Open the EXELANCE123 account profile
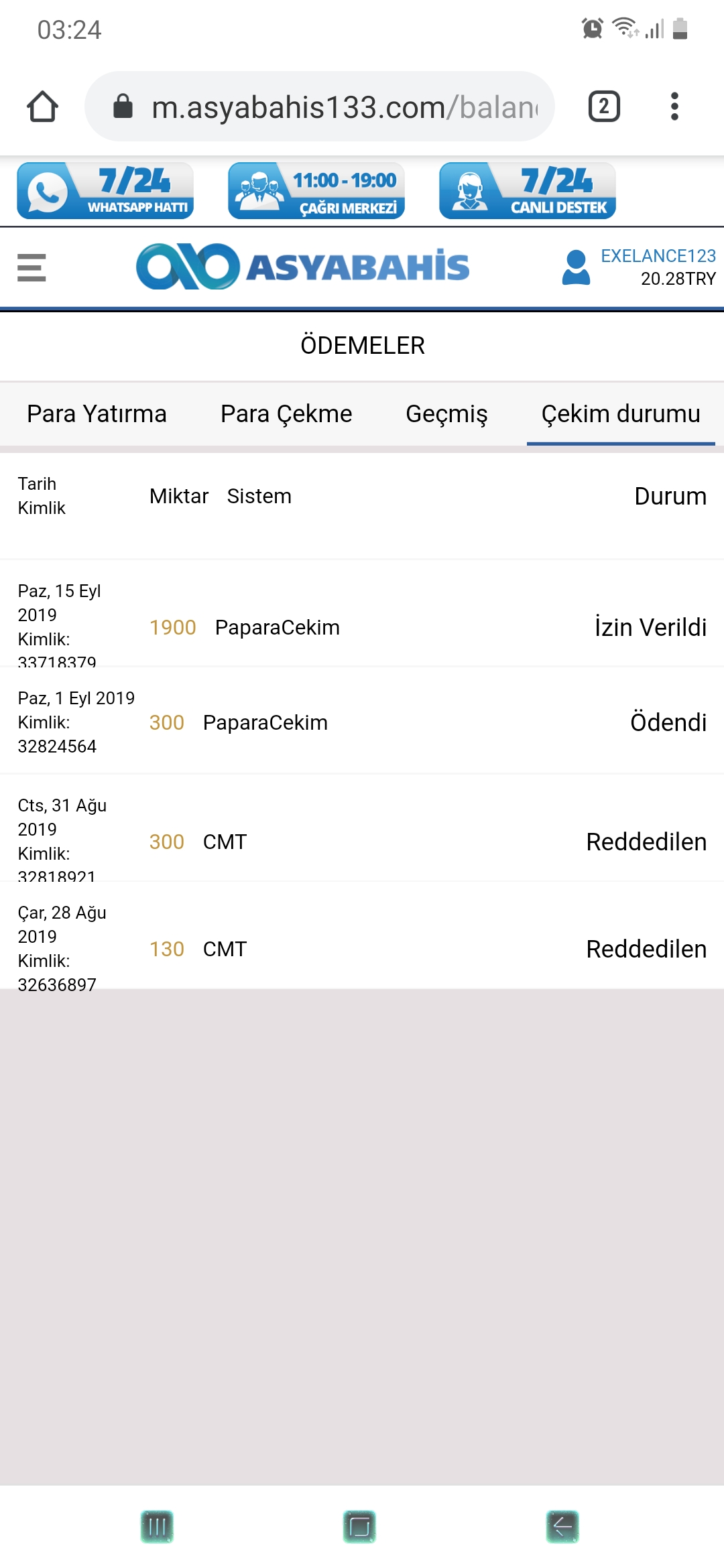Screen dimensions: 724x1568 point(639,267)
